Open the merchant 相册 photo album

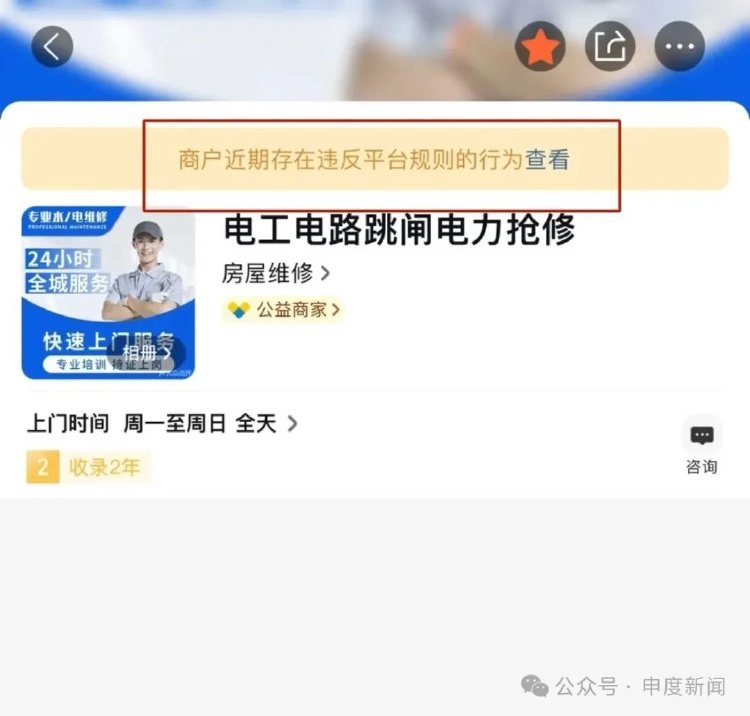[147, 352]
